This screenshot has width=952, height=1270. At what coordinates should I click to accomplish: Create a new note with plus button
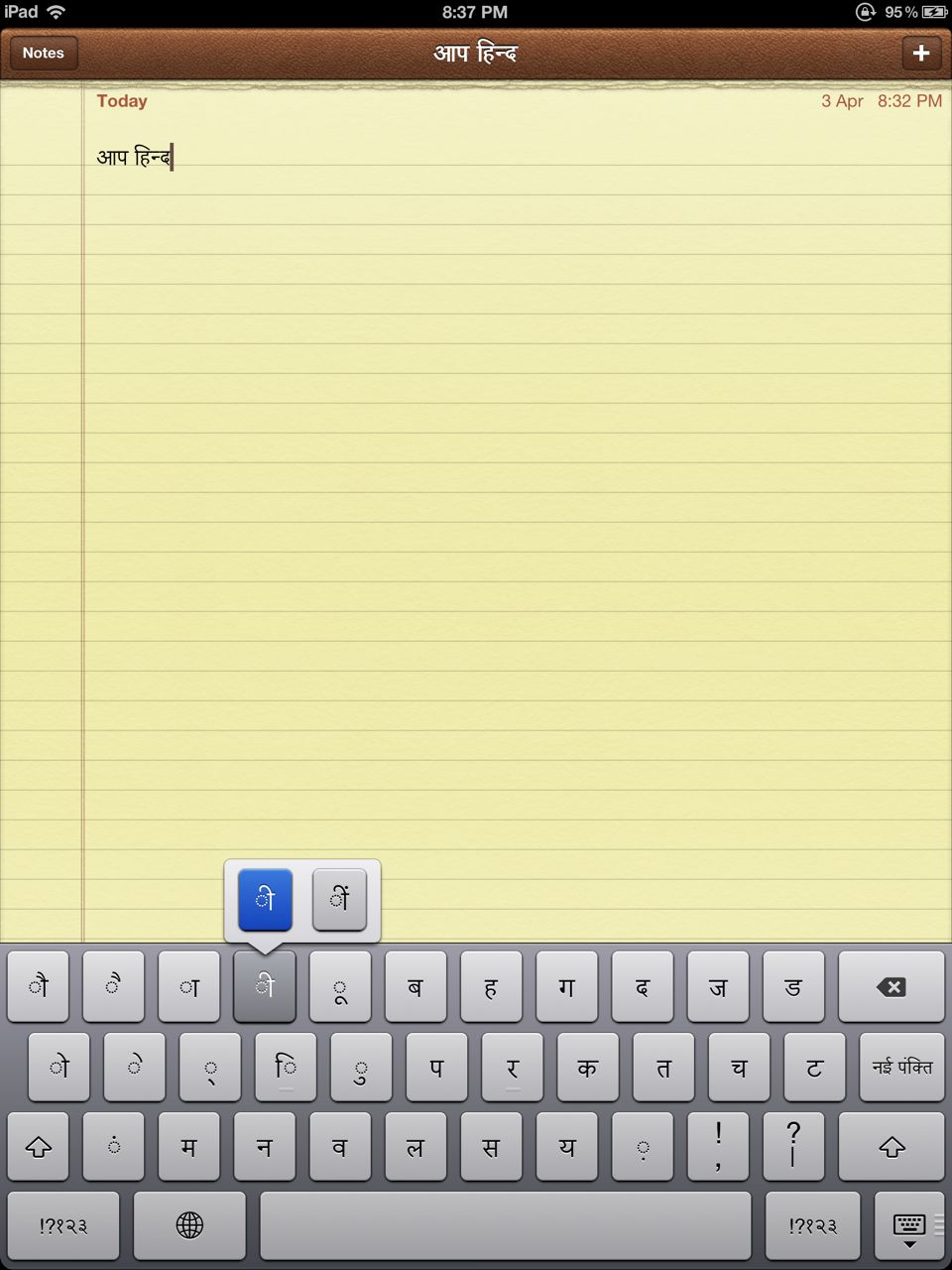pyautogui.click(x=920, y=53)
